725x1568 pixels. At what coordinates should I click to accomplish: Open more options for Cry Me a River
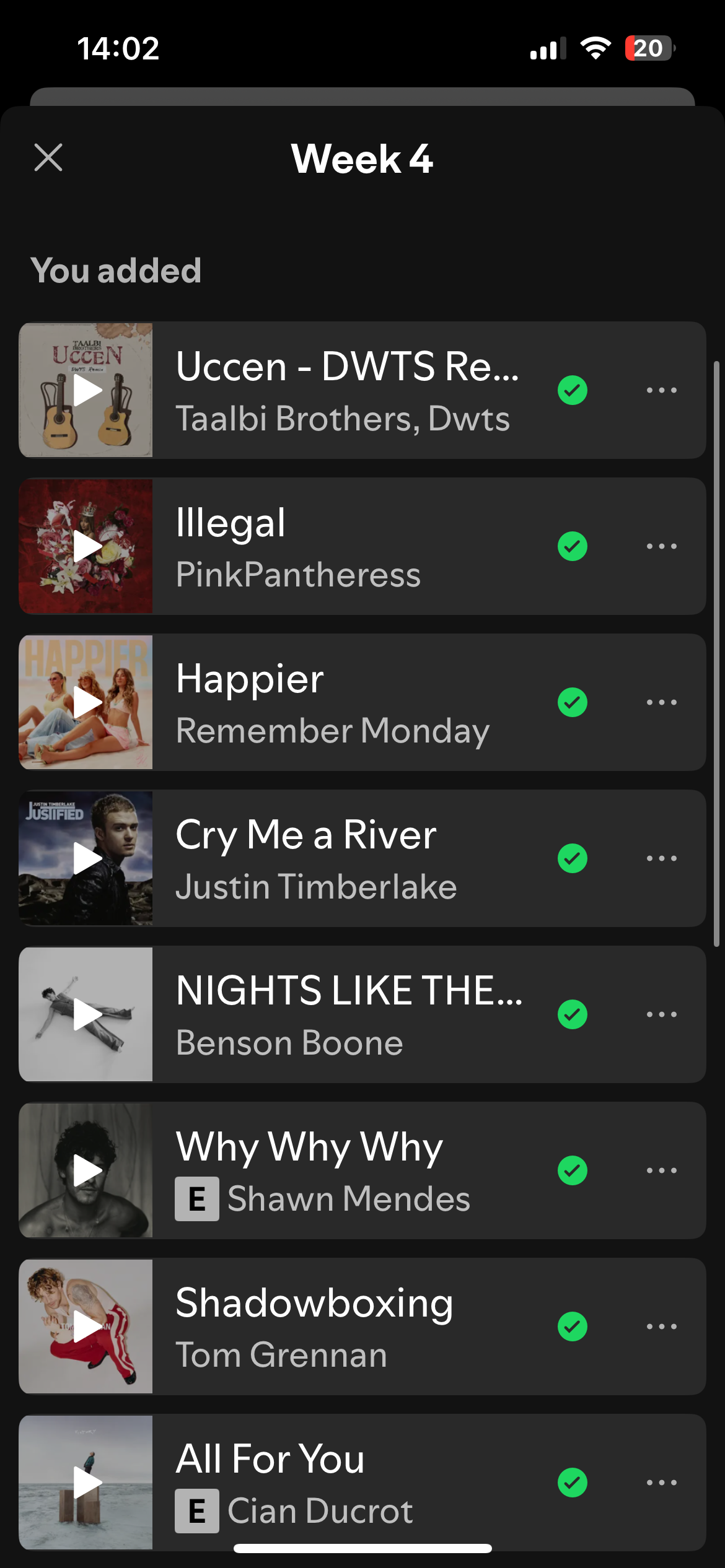(x=661, y=858)
